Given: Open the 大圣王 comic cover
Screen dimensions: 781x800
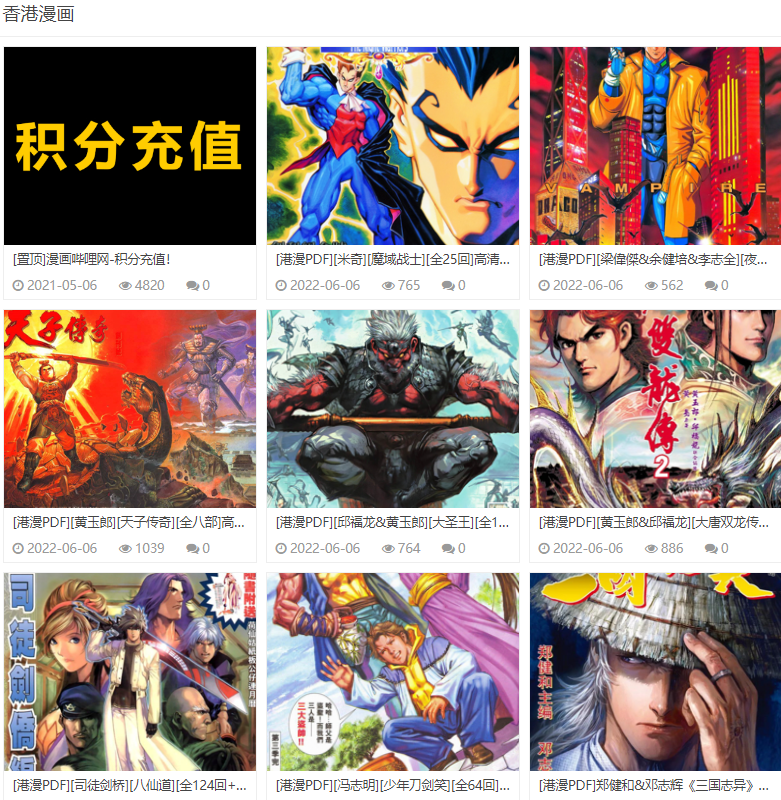Looking at the screenshot, I should pyautogui.click(x=393, y=409).
